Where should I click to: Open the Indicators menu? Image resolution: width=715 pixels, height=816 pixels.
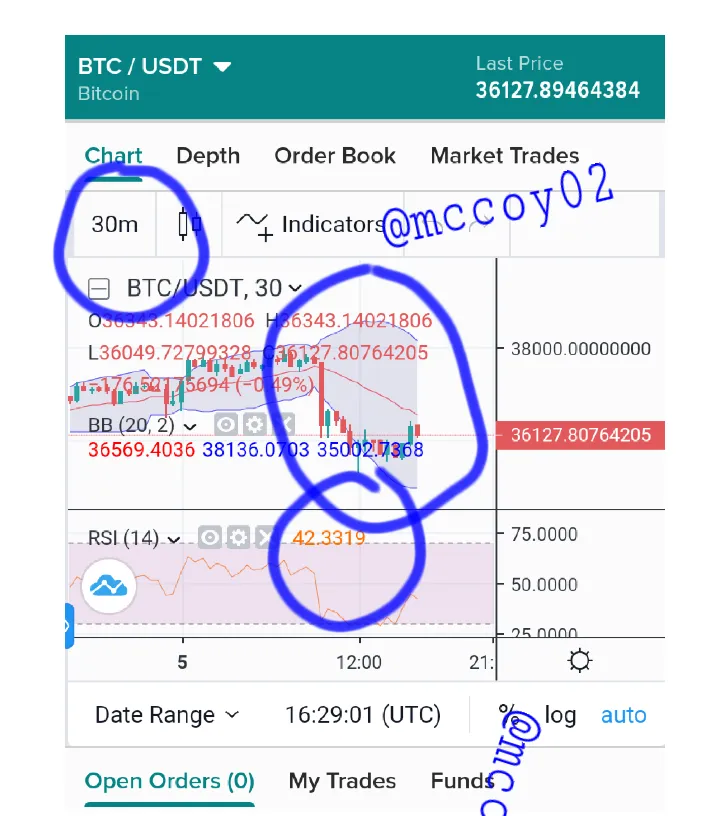[310, 224]
